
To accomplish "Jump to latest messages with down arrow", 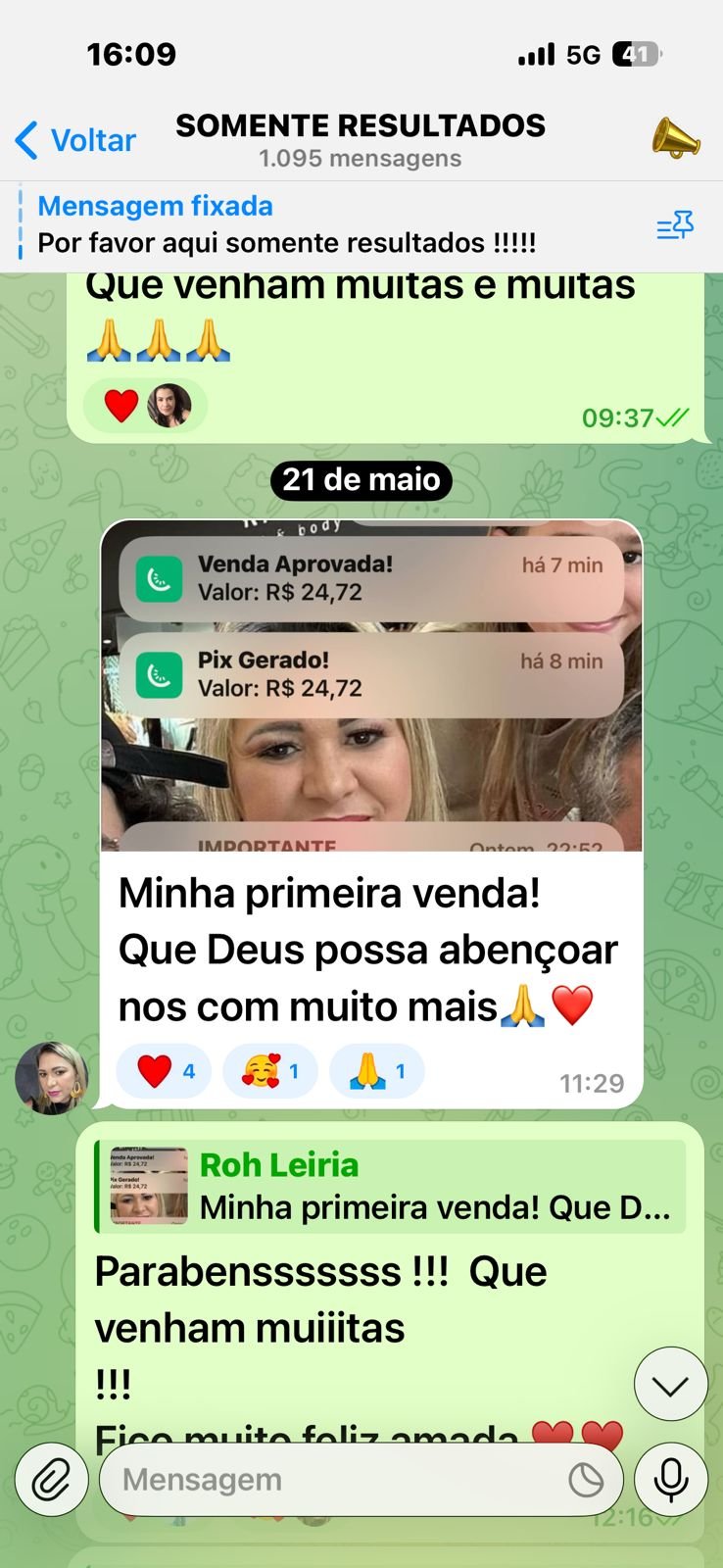I will (x=671, y=1385).
